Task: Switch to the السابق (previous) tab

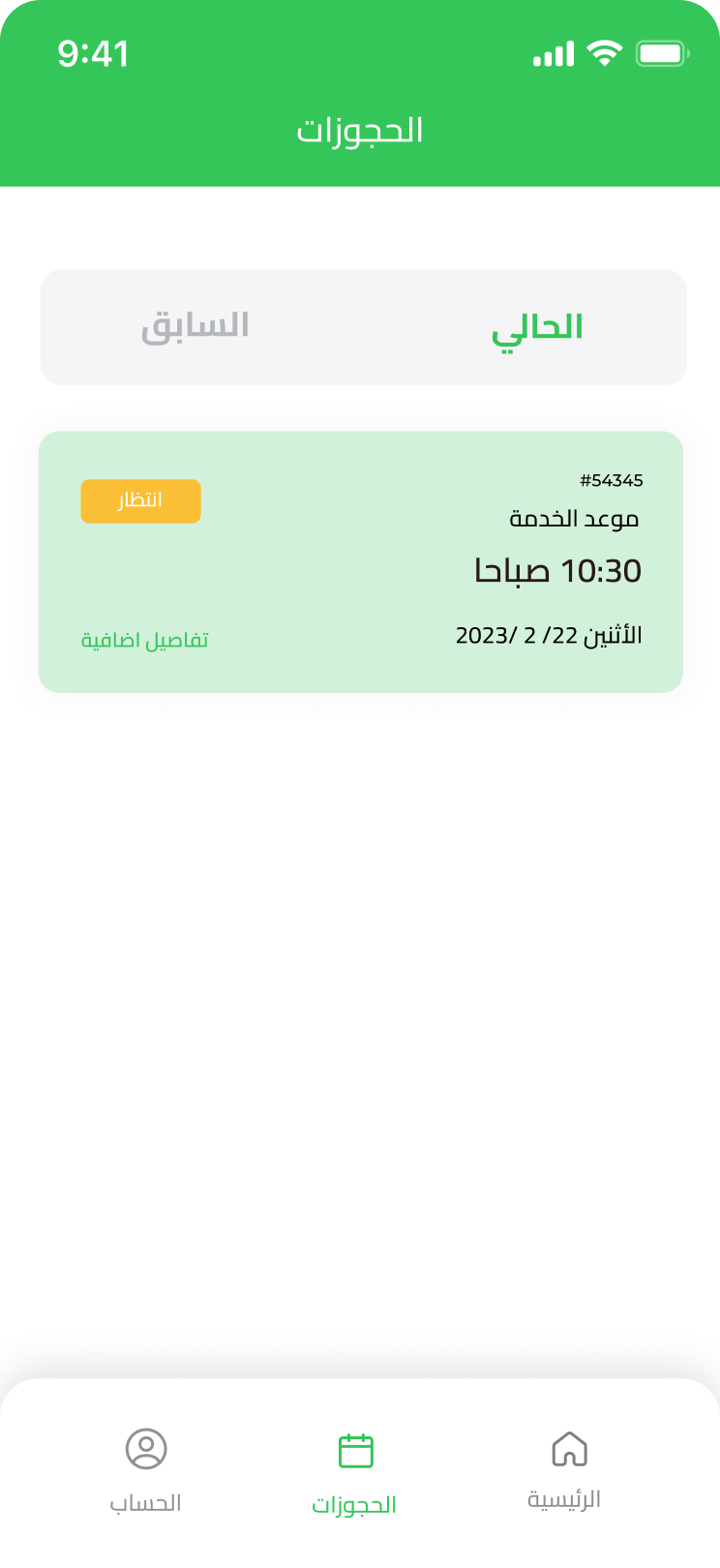Action: click(x=195, y=326)
